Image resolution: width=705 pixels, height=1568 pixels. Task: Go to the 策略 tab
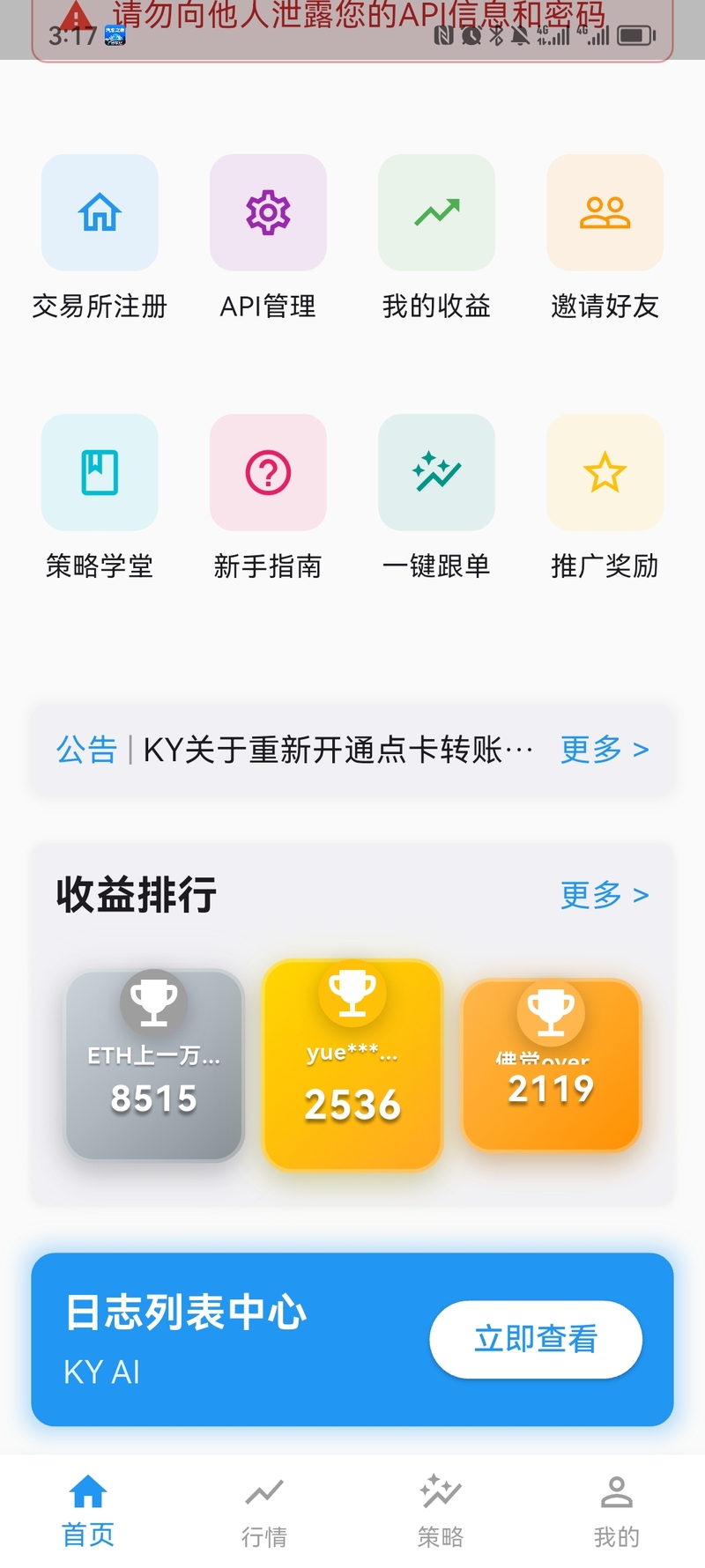tap(441, 1510)
